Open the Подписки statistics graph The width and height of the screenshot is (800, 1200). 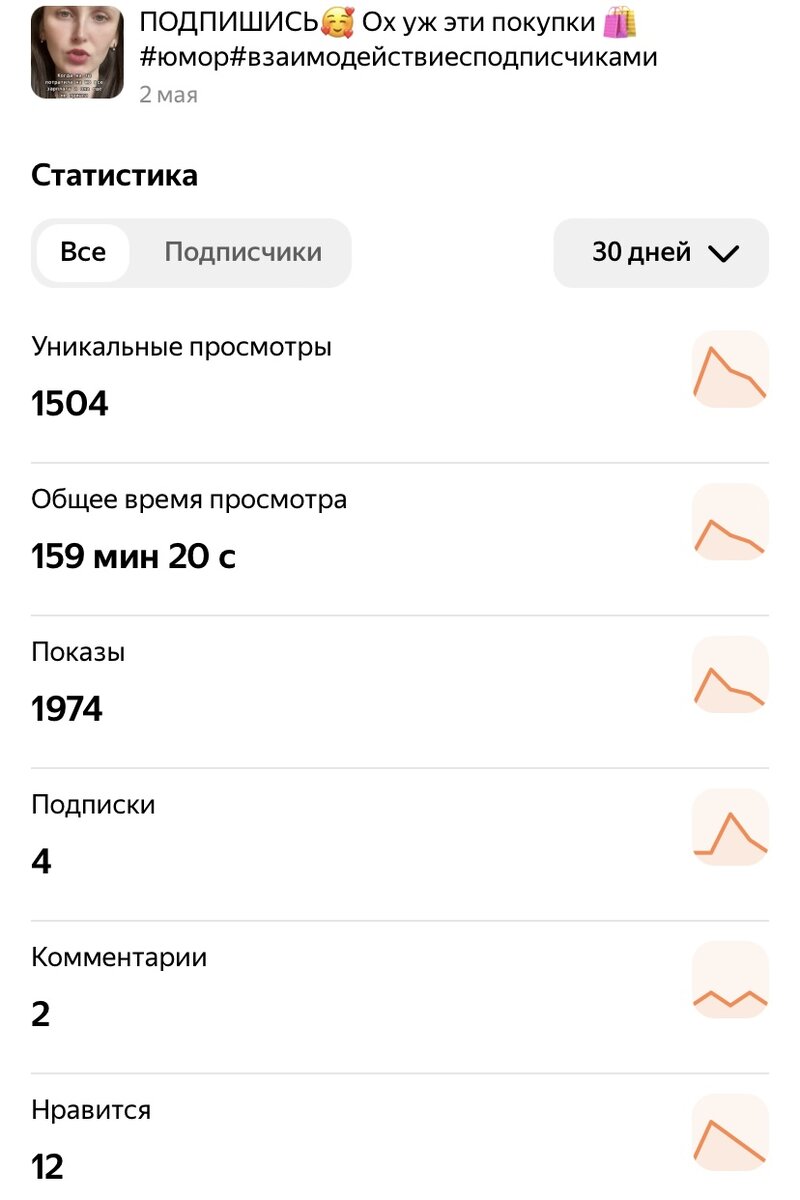730,826
